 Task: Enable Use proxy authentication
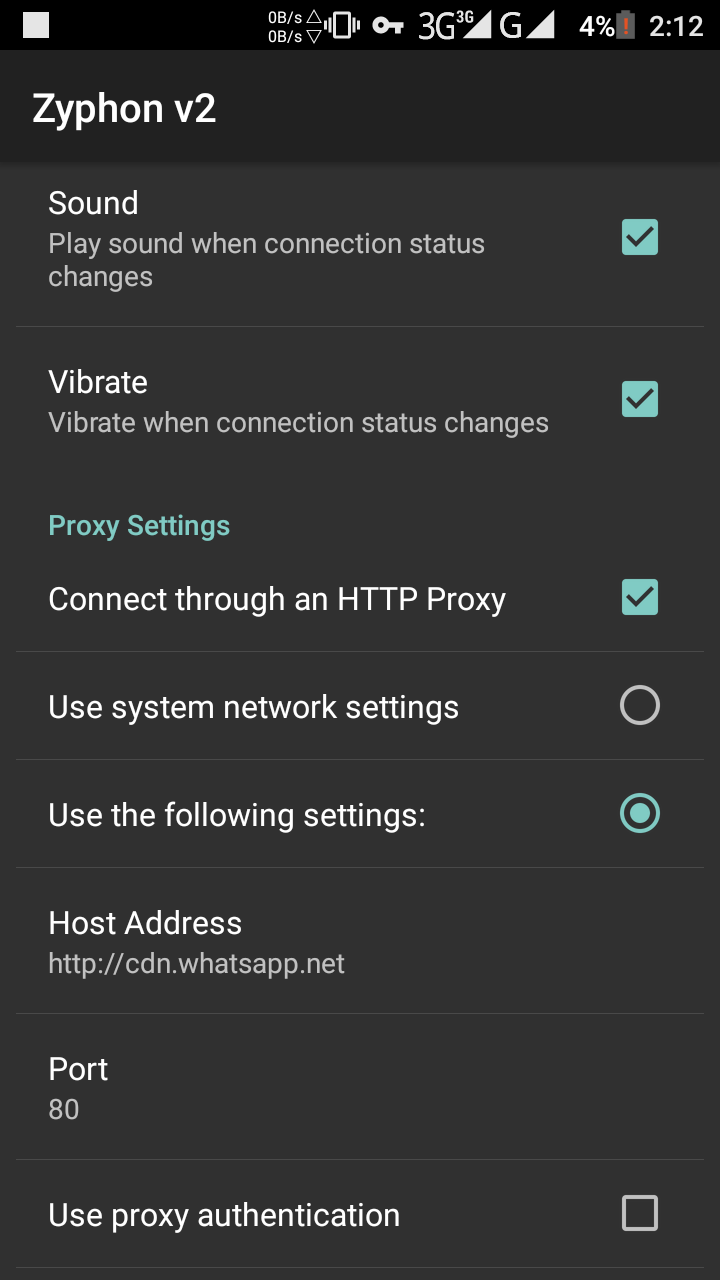coord(640,1213)
